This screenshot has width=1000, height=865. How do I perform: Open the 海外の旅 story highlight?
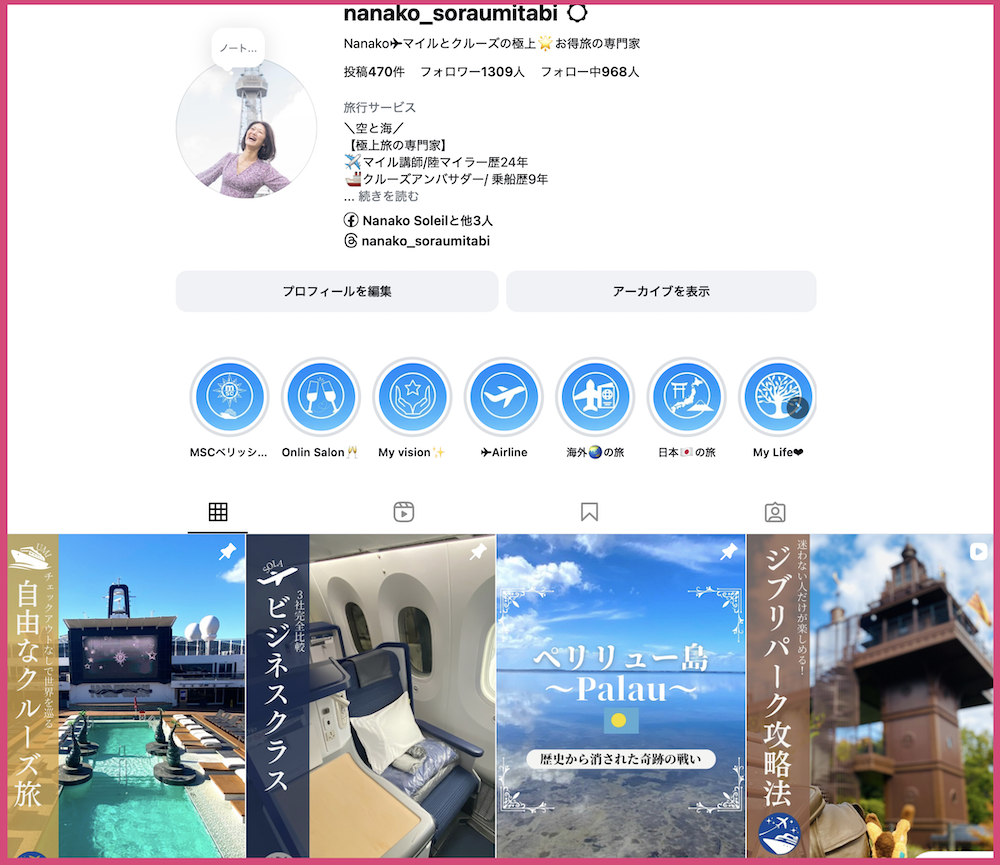(x=595, y=397)
